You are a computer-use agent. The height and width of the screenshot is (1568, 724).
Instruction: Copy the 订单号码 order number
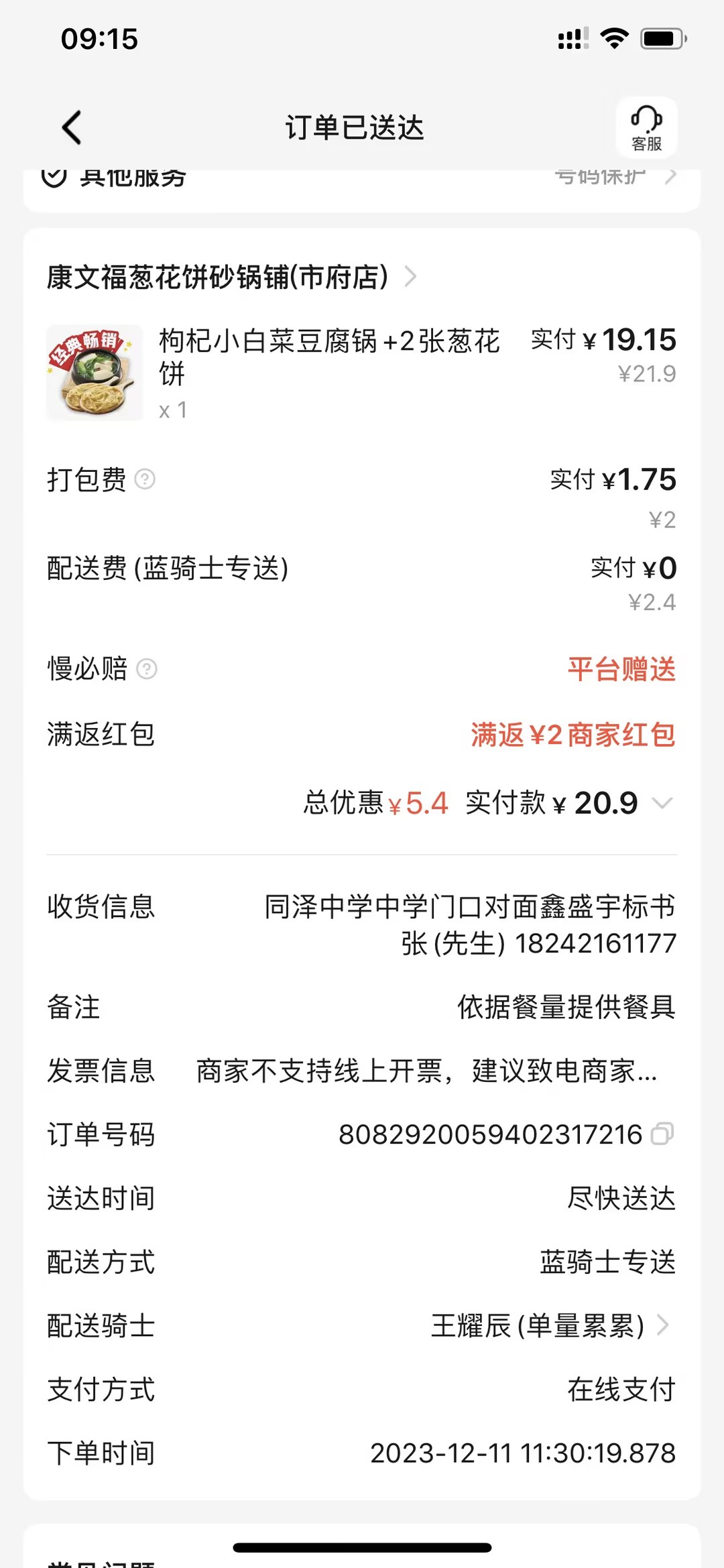point(662,1134)
